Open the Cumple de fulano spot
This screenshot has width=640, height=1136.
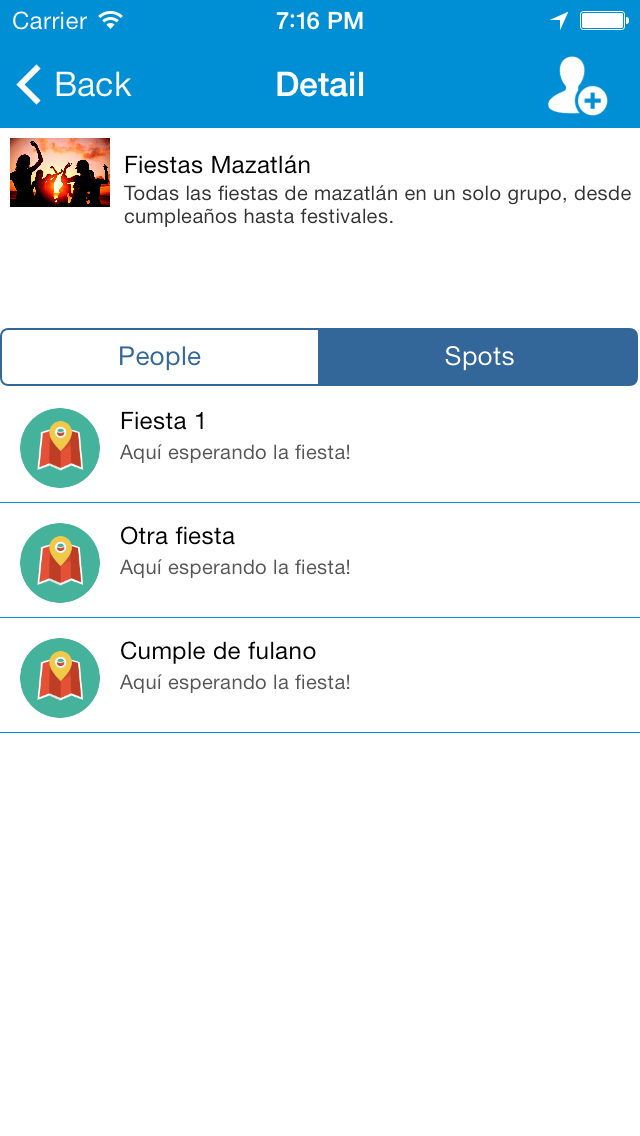point(320,675)
